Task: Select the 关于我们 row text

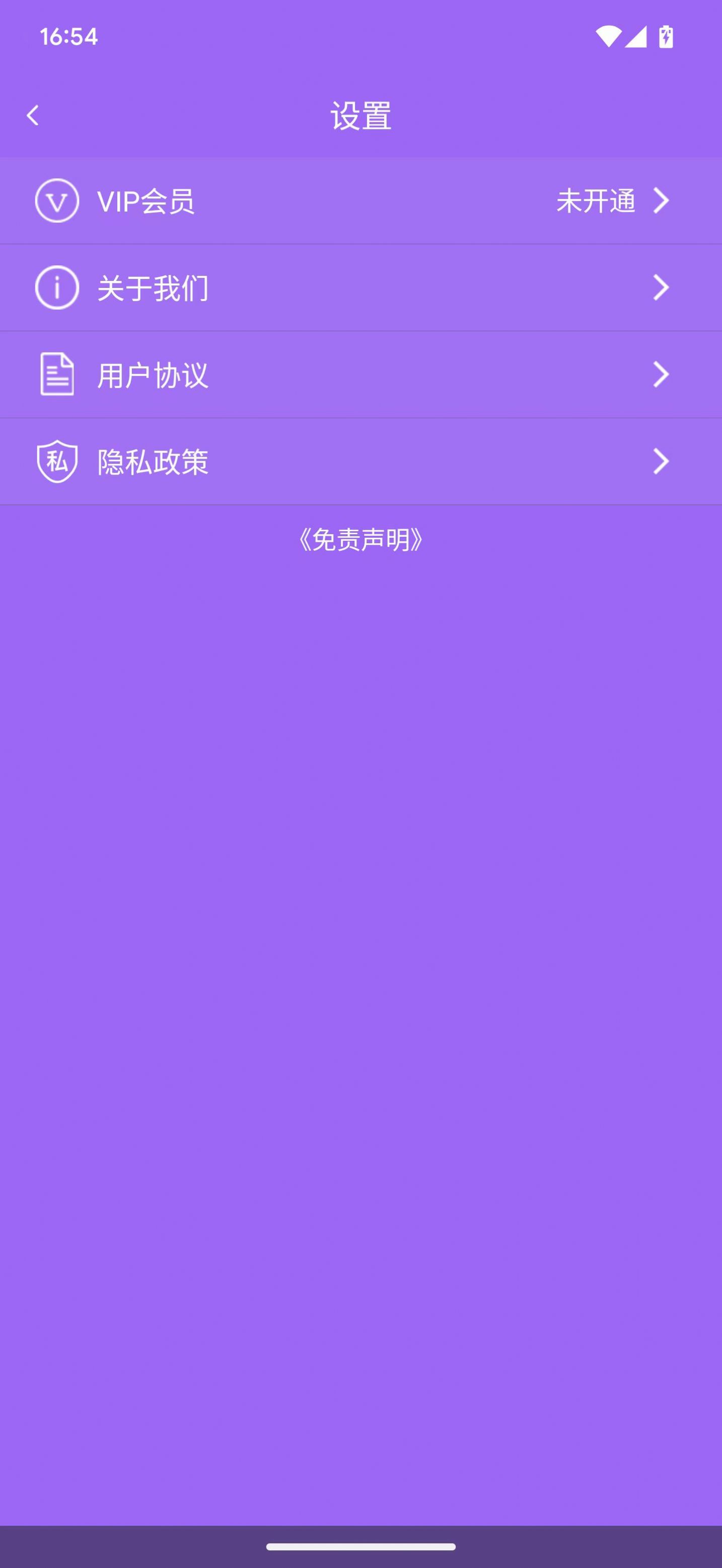Action: pos(152,288)
